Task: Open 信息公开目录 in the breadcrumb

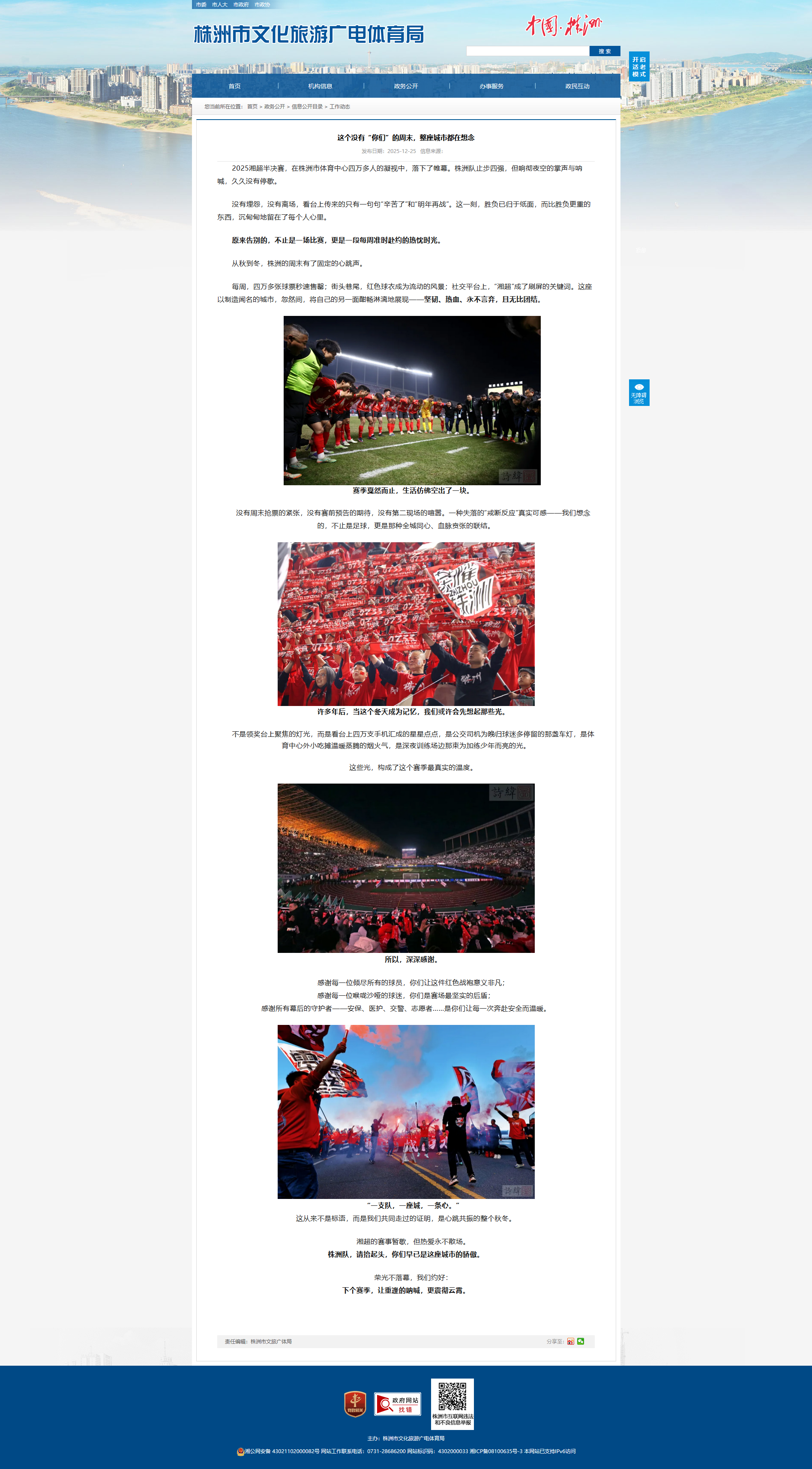Action: point(307,107)
